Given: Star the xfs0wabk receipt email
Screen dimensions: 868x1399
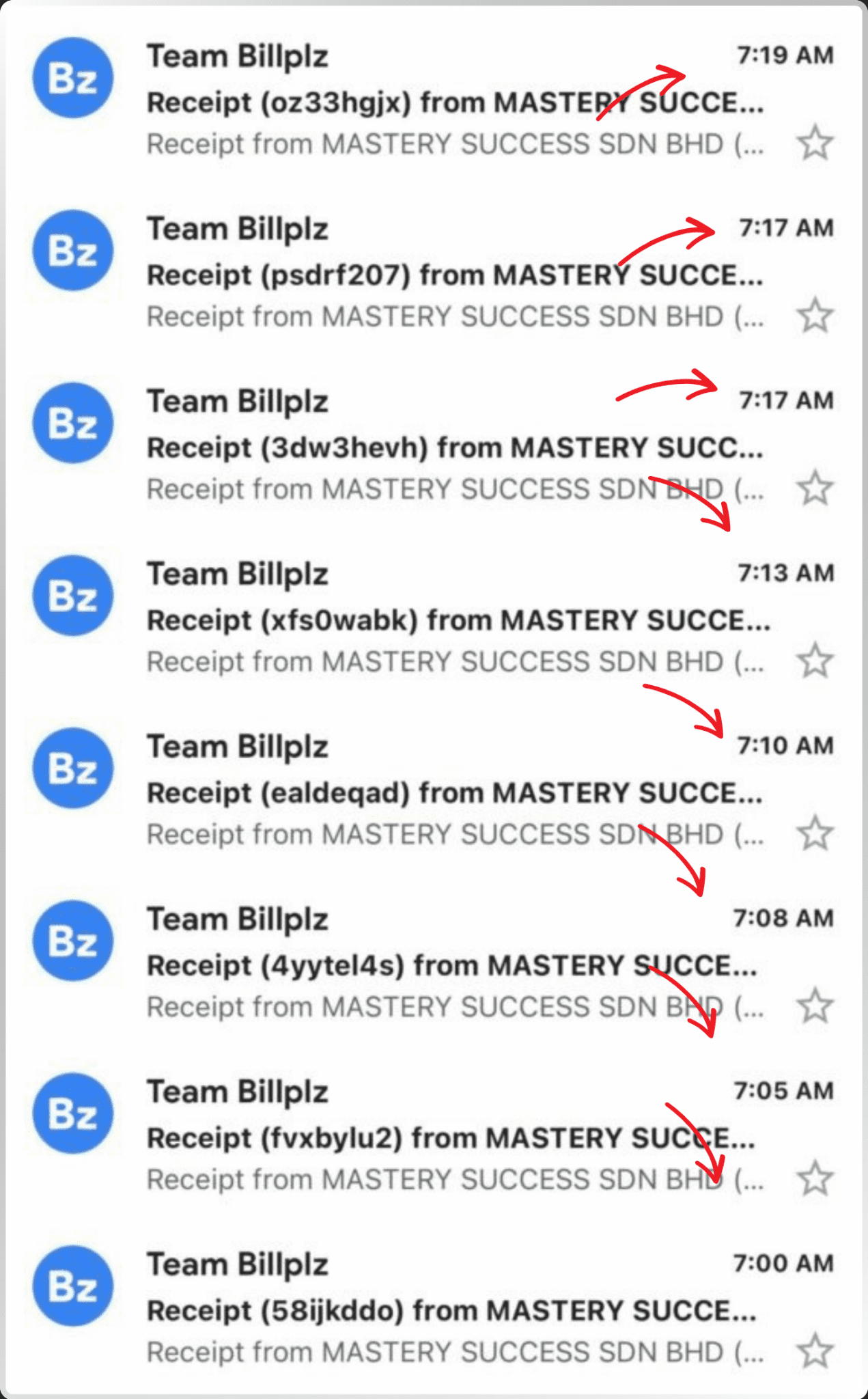Looking at the screenshot, I should click(x=815, y=661).
